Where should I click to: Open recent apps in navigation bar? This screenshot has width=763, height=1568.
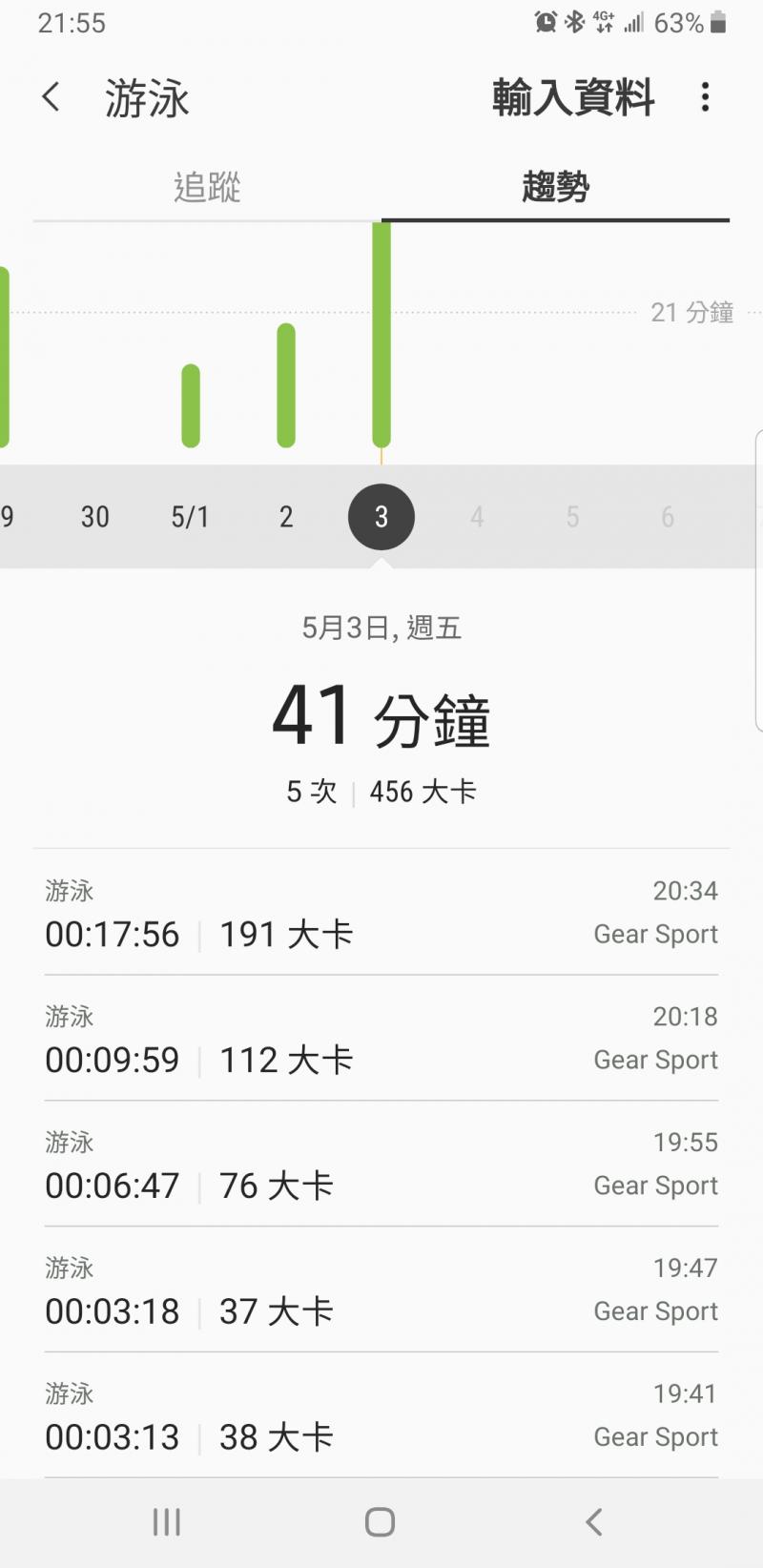click(167, 1522)
